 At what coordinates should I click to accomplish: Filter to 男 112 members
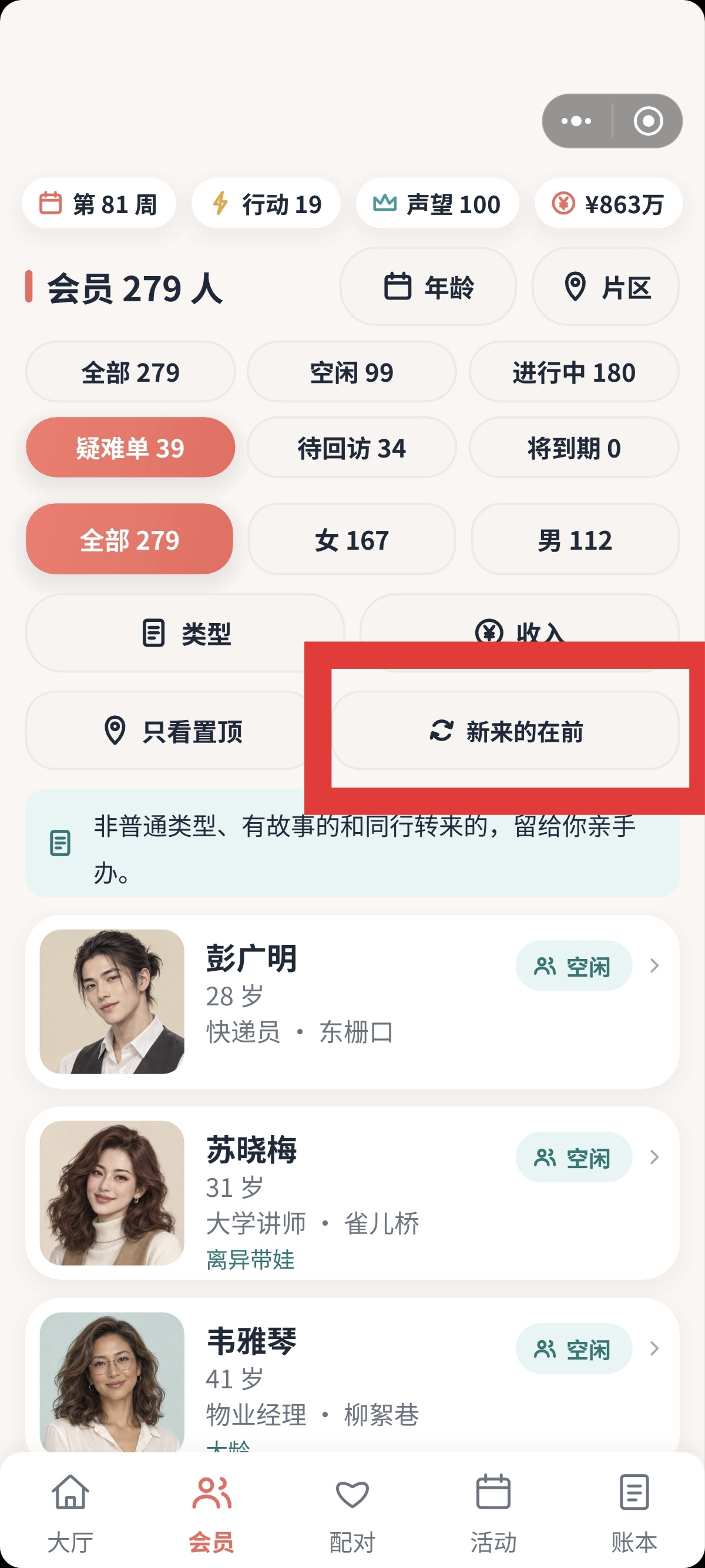click(x=575, y=539)
